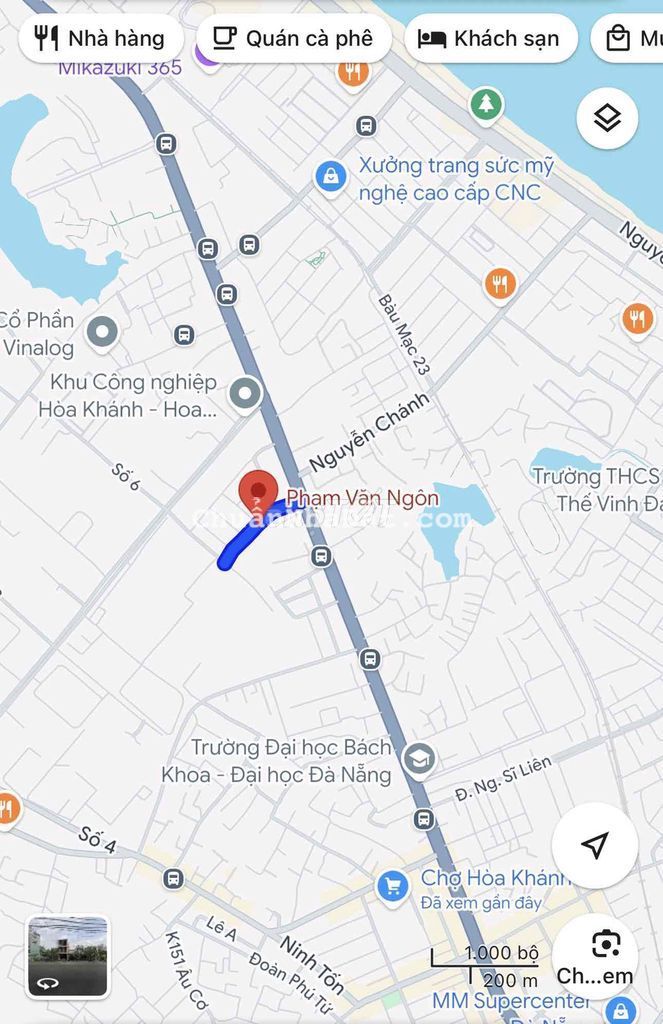Open the Chợ Hòa Khánh shopping marker
Viewport: 663px width, 1024px height.
[392, 885]
